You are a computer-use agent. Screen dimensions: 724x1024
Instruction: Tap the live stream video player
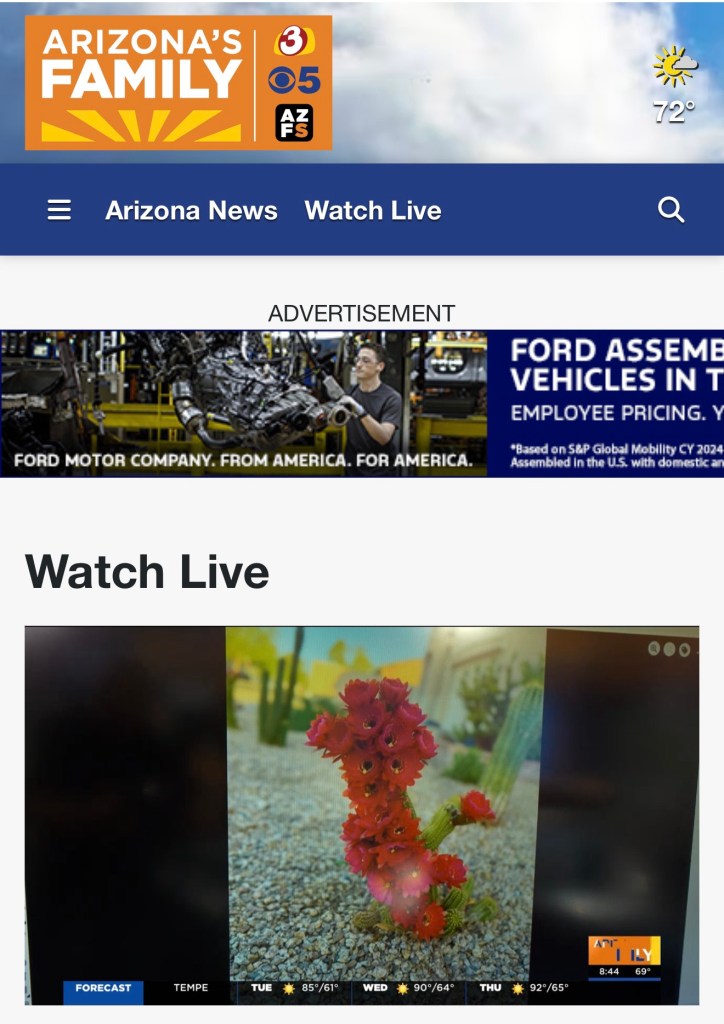click(x=362, y=815)
